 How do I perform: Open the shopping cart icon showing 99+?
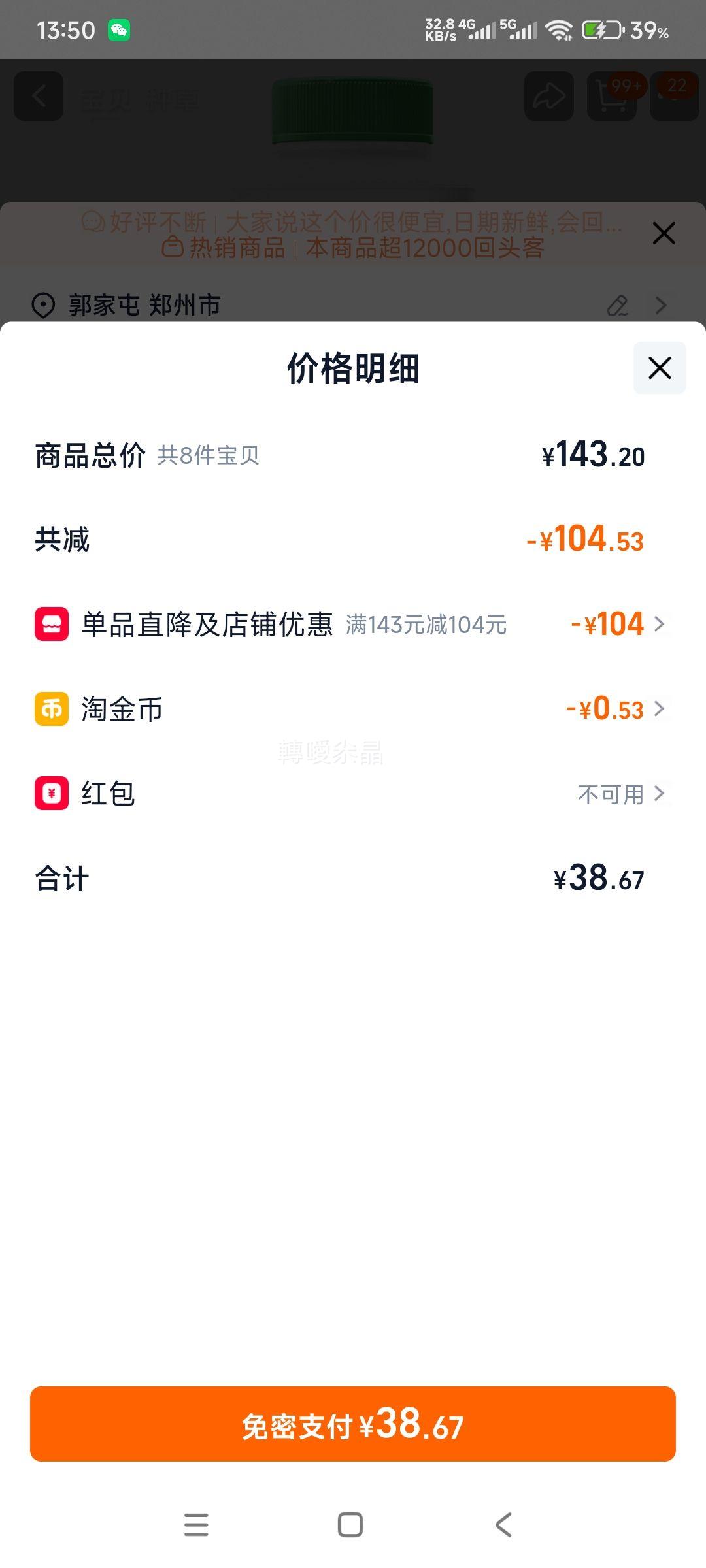tap(611, 97)
